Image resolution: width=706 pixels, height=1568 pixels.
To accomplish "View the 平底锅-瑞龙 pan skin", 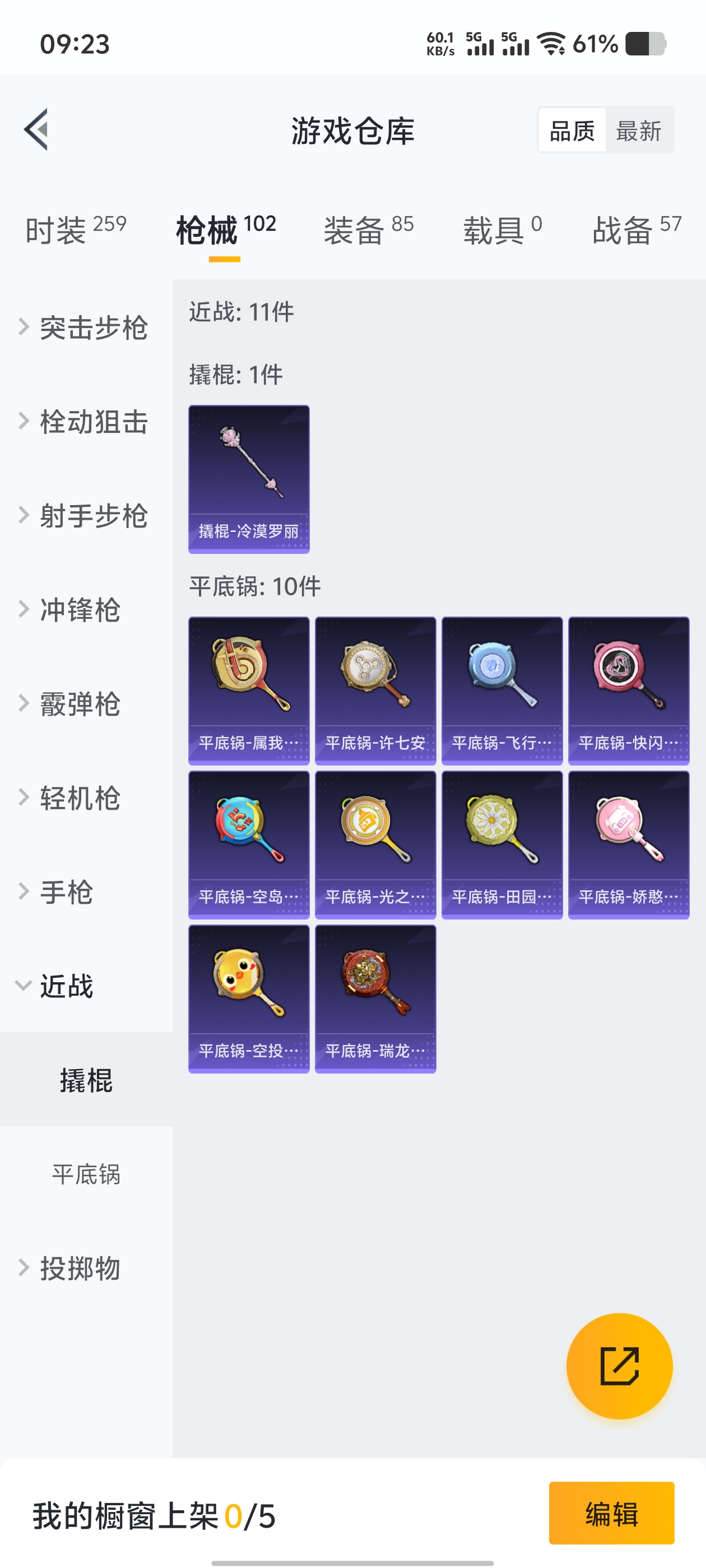I will coord(375,998).
